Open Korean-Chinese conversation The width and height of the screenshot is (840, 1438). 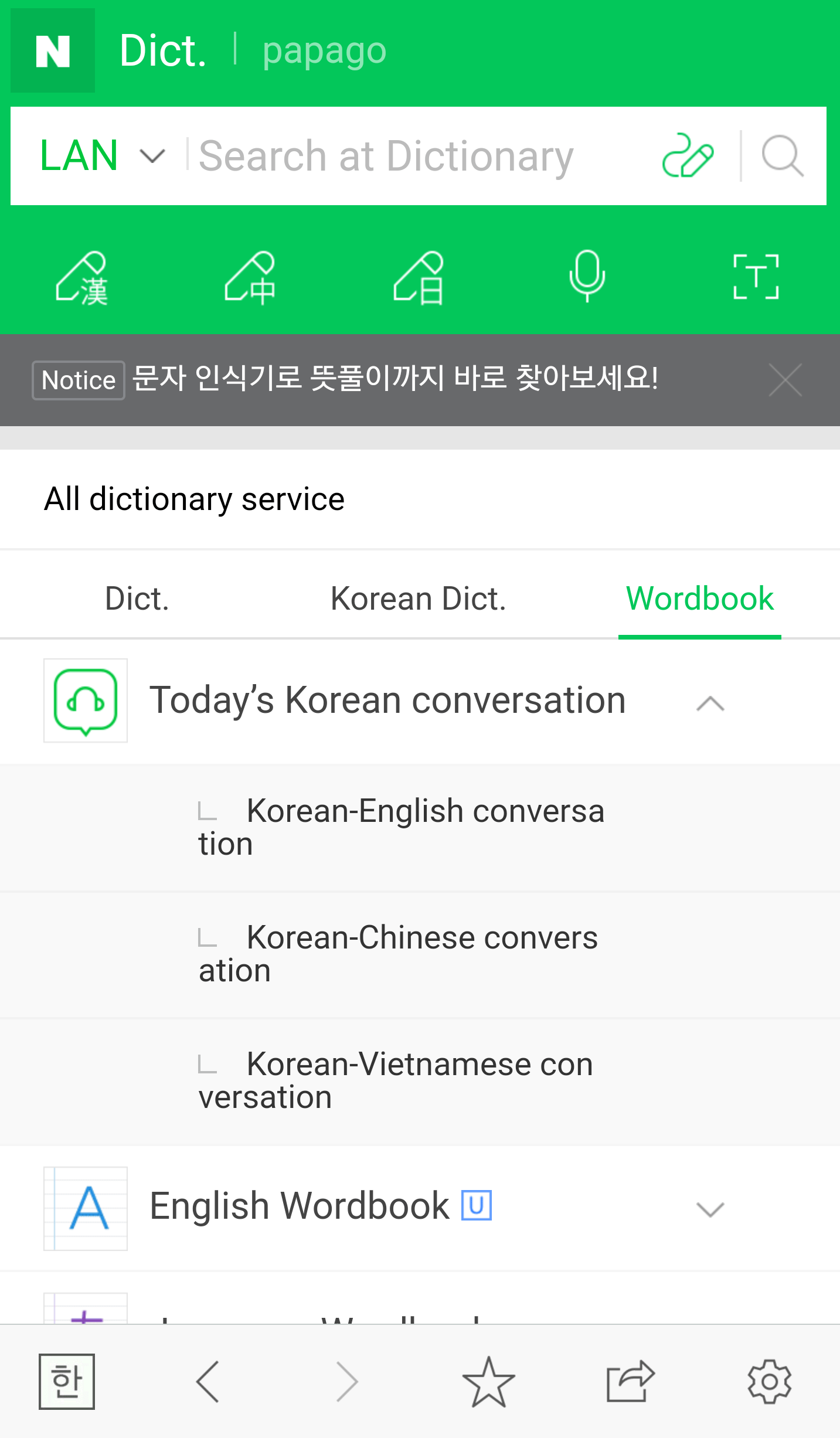click(x=410, y=954)
